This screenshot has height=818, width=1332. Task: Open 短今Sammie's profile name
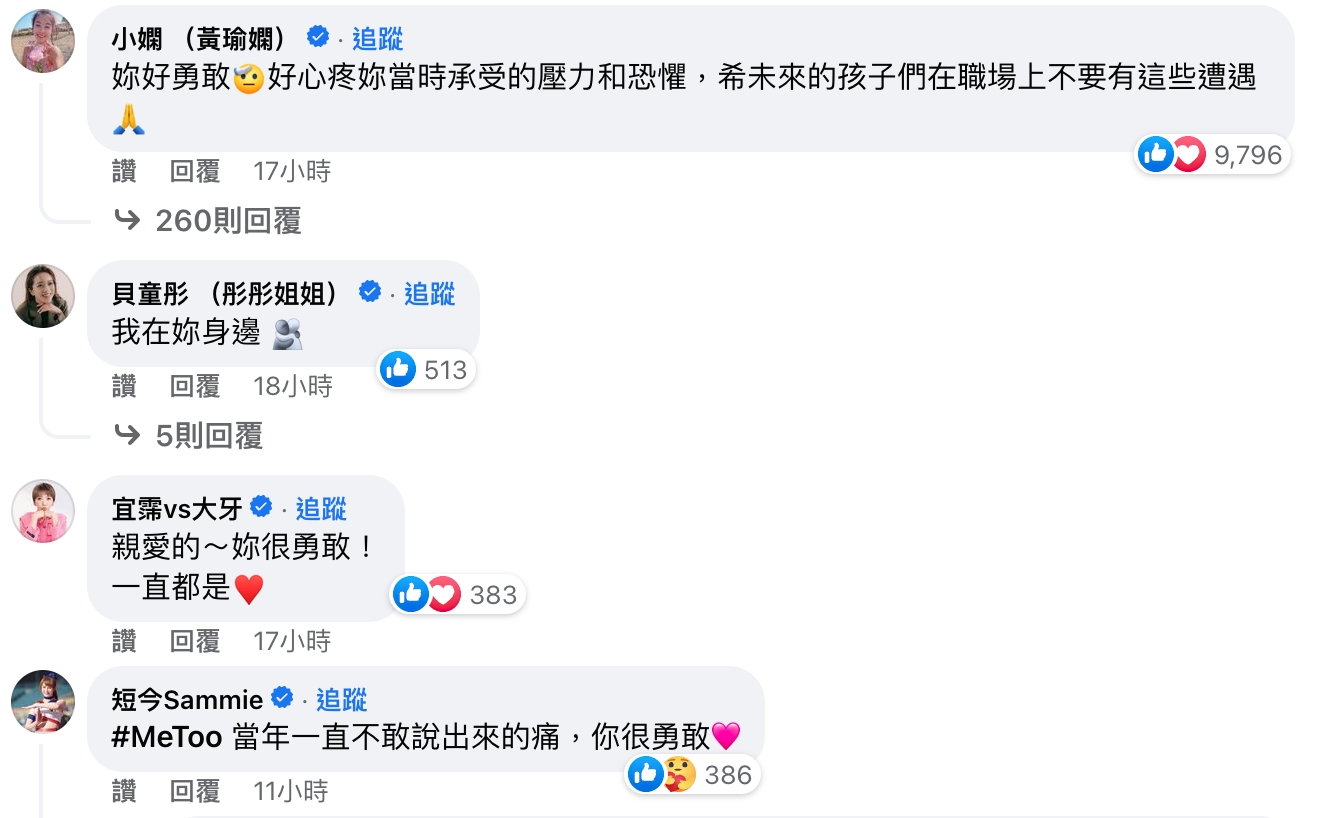[187, 699]
